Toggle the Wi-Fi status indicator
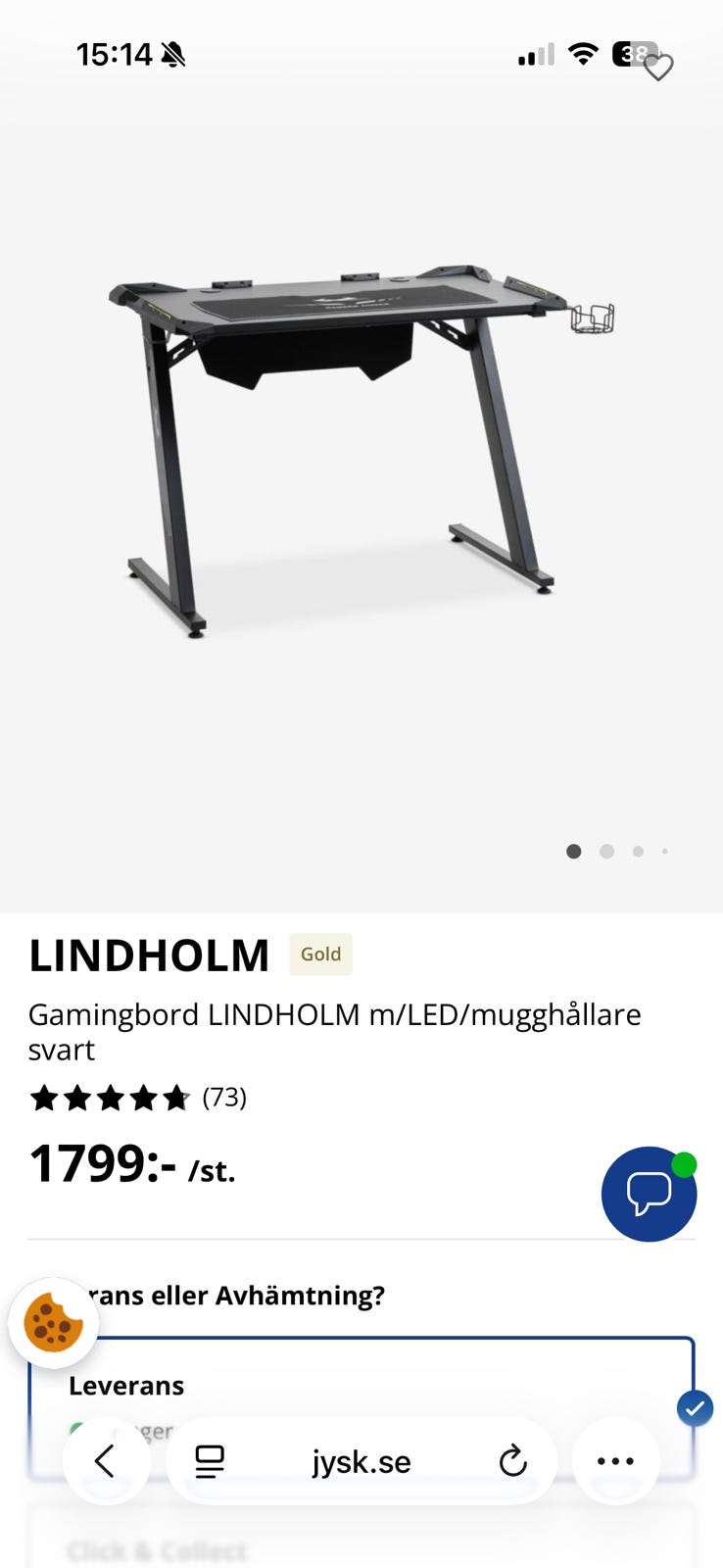Screen dimensions: 723x1568 point(582,54)
